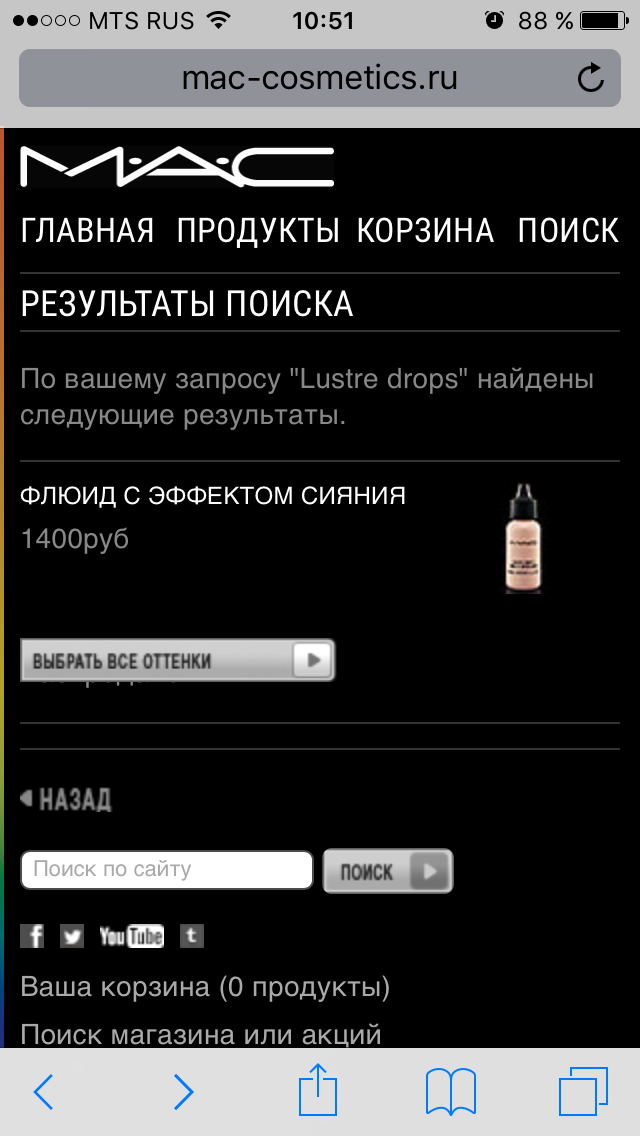
Task: Open Safari bookmarks
Action: pyautogui.click(x=451, y=1091)
